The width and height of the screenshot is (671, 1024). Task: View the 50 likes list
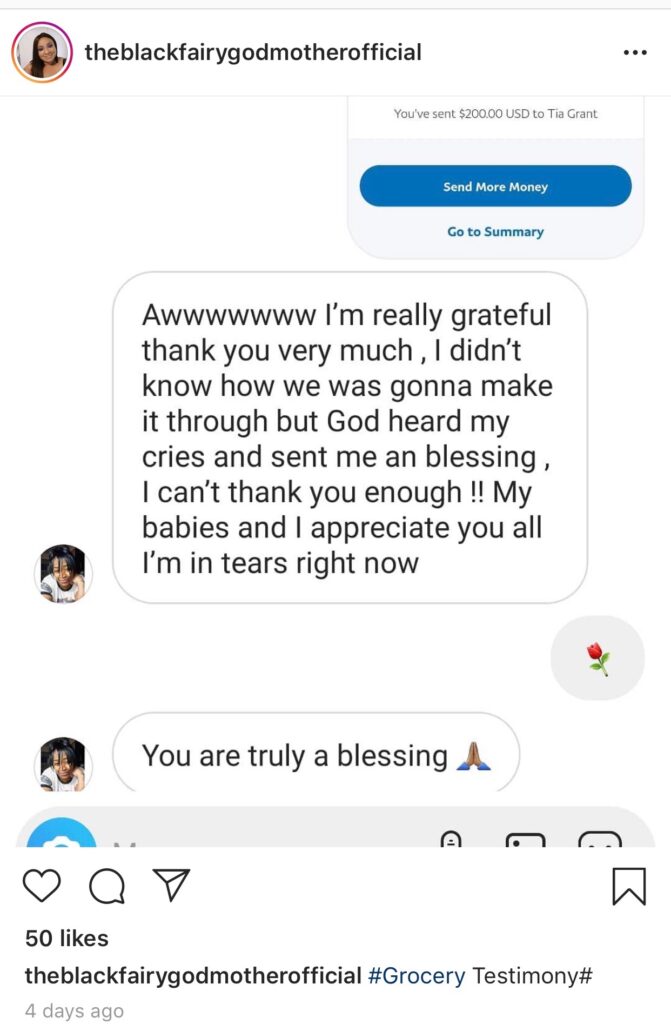click(x=67, y=938)
